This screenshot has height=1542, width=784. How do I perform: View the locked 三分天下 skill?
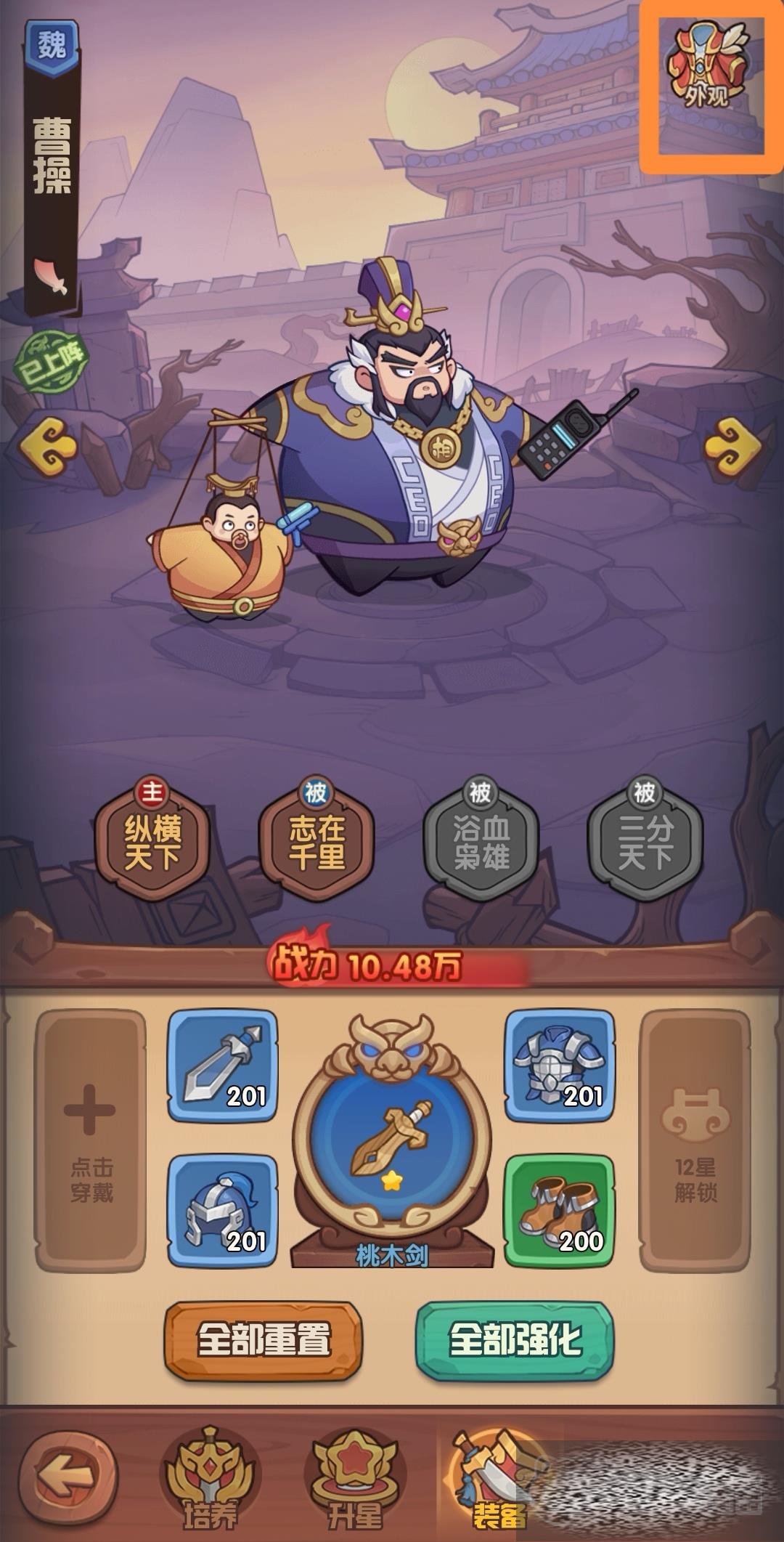click(645, 841)
